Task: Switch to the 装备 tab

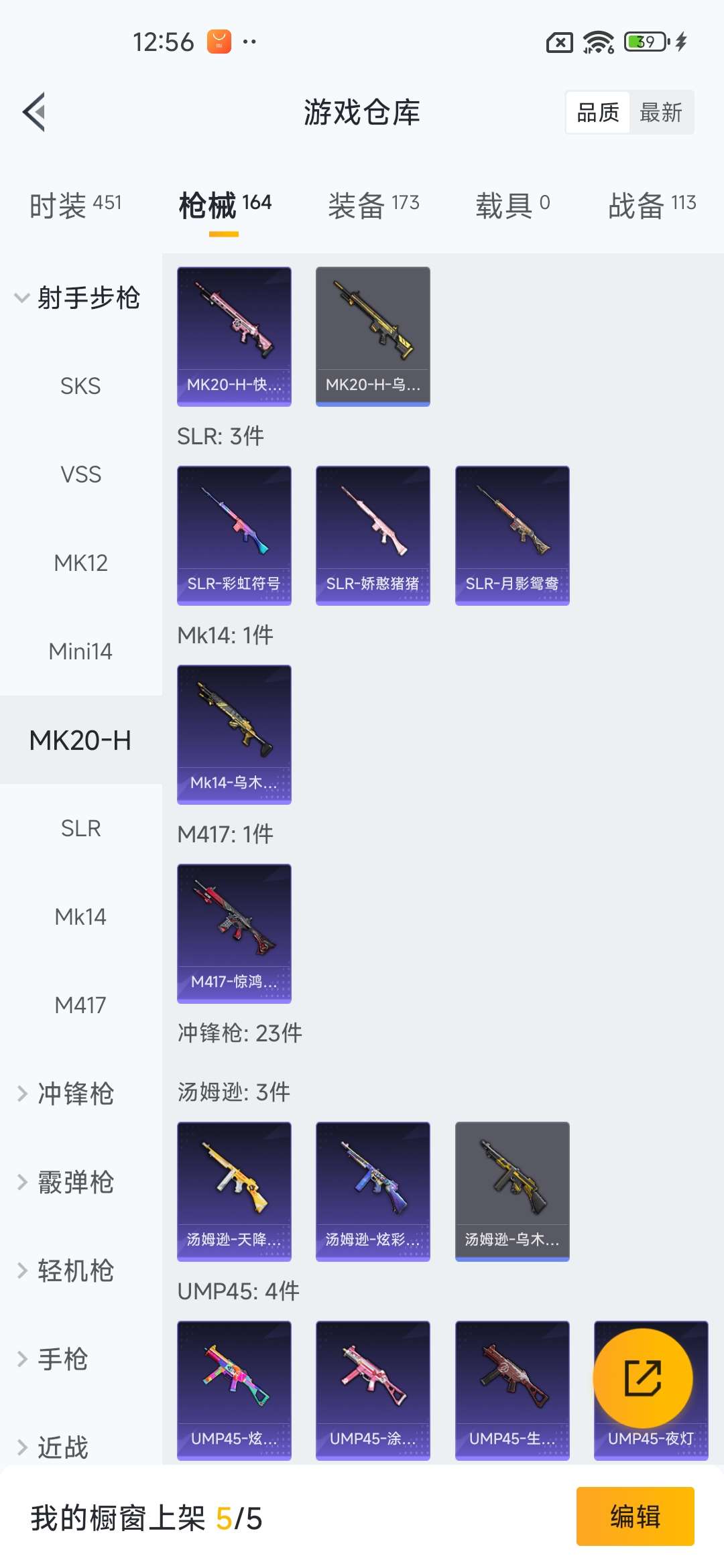Action: 373,204
